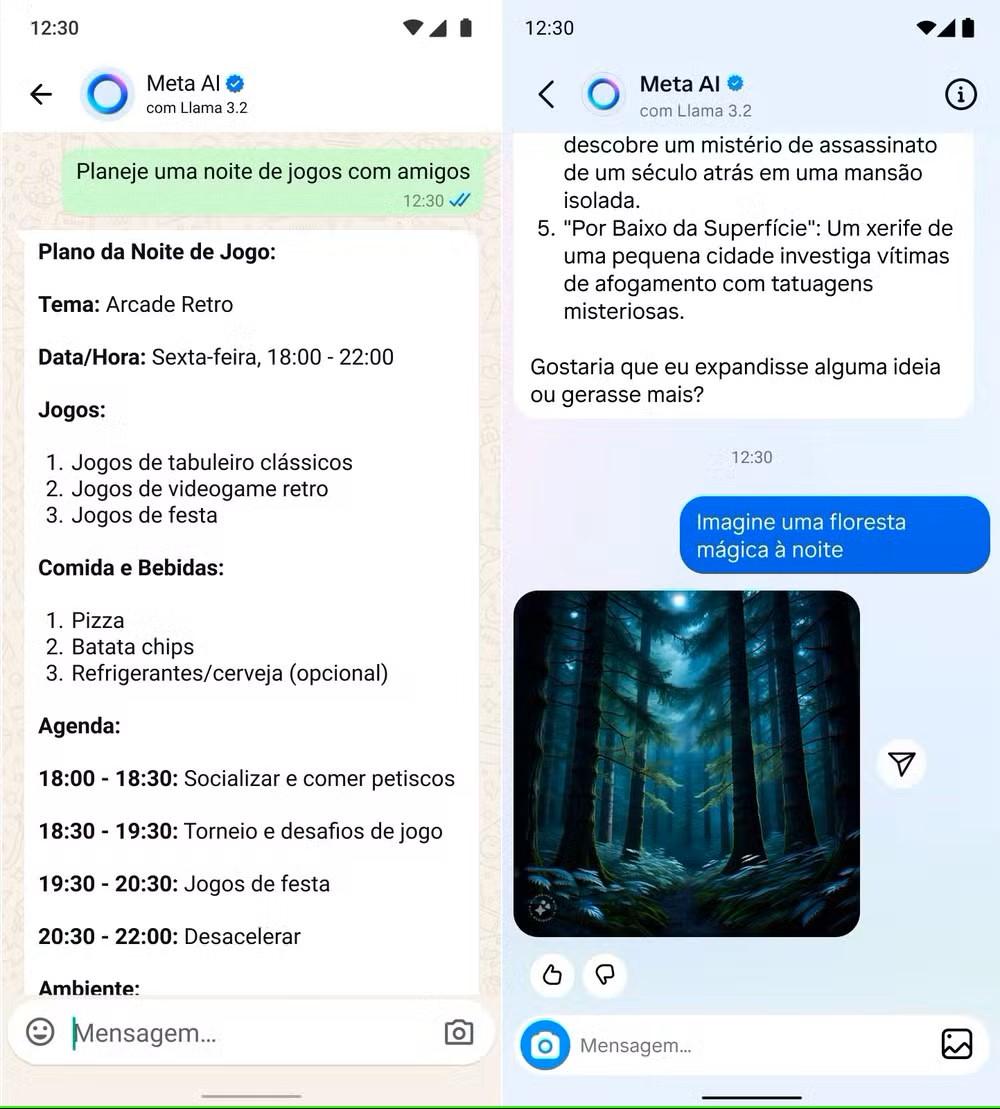The height and width of the screenshot is (1109, 1000).
Task: Tap the blue camera button in the message bar
Action: tap(545, 1045)
